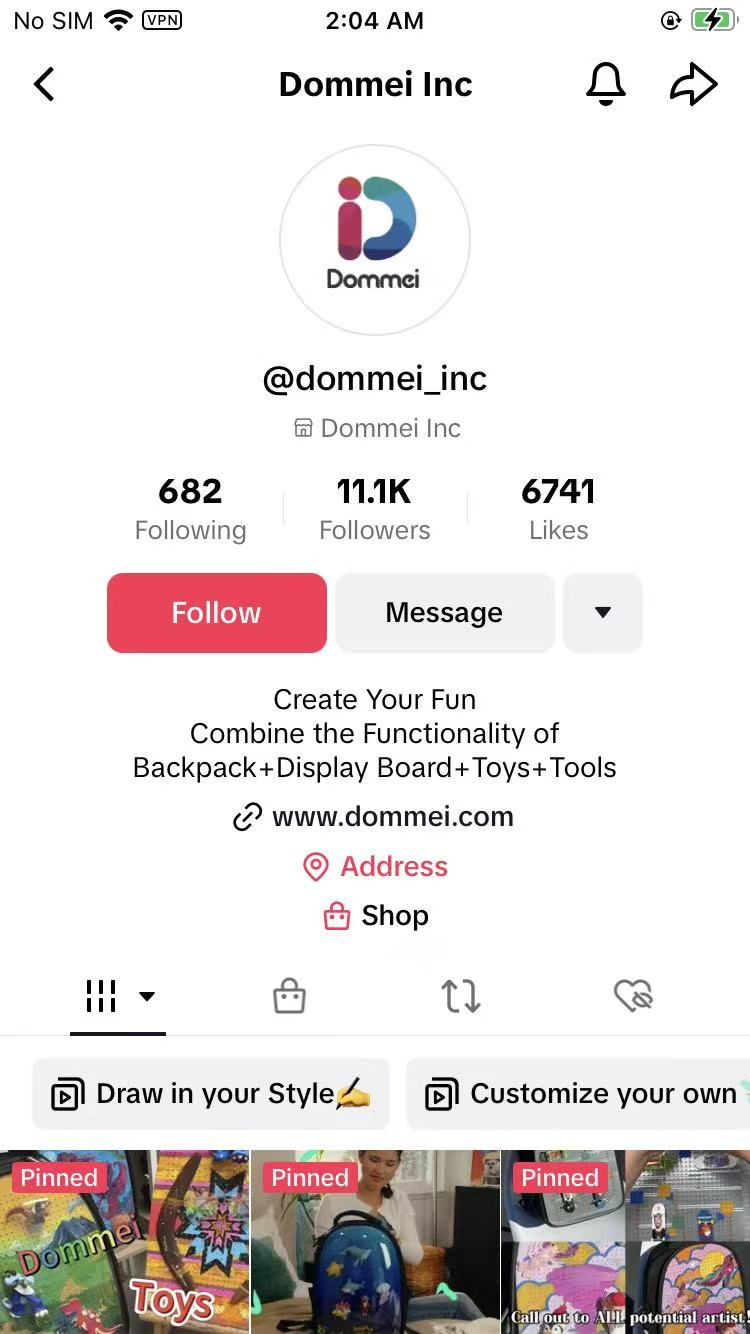The width and height of the screenshot is (750, 1334).
Task: Open the Shop section via lock-bag icon
Action: pyautogui.click(x=375, y=915)
